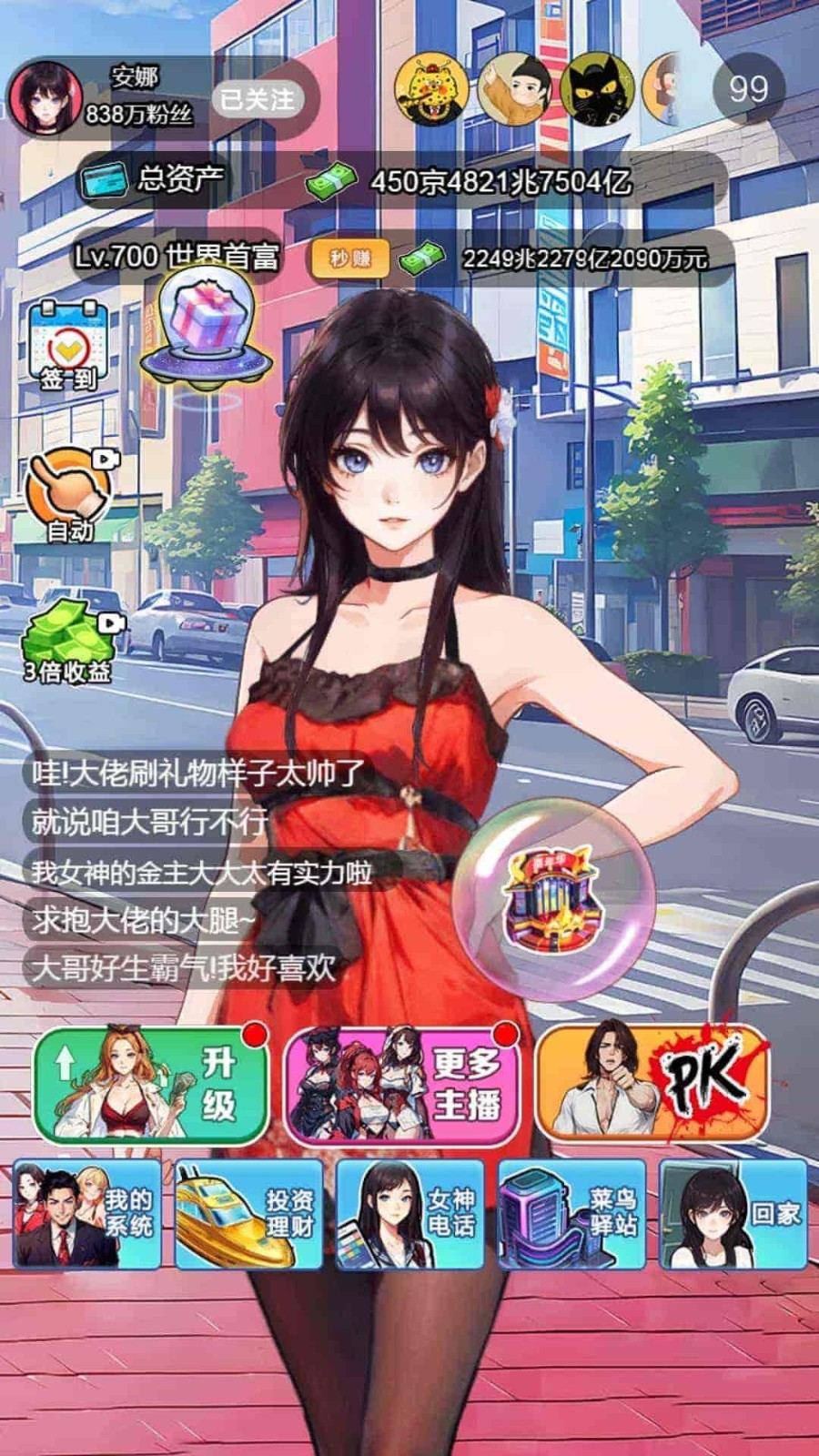Go to 投资理财 investment section
The image size is (819, 1456).
[x=248, y=1214]
